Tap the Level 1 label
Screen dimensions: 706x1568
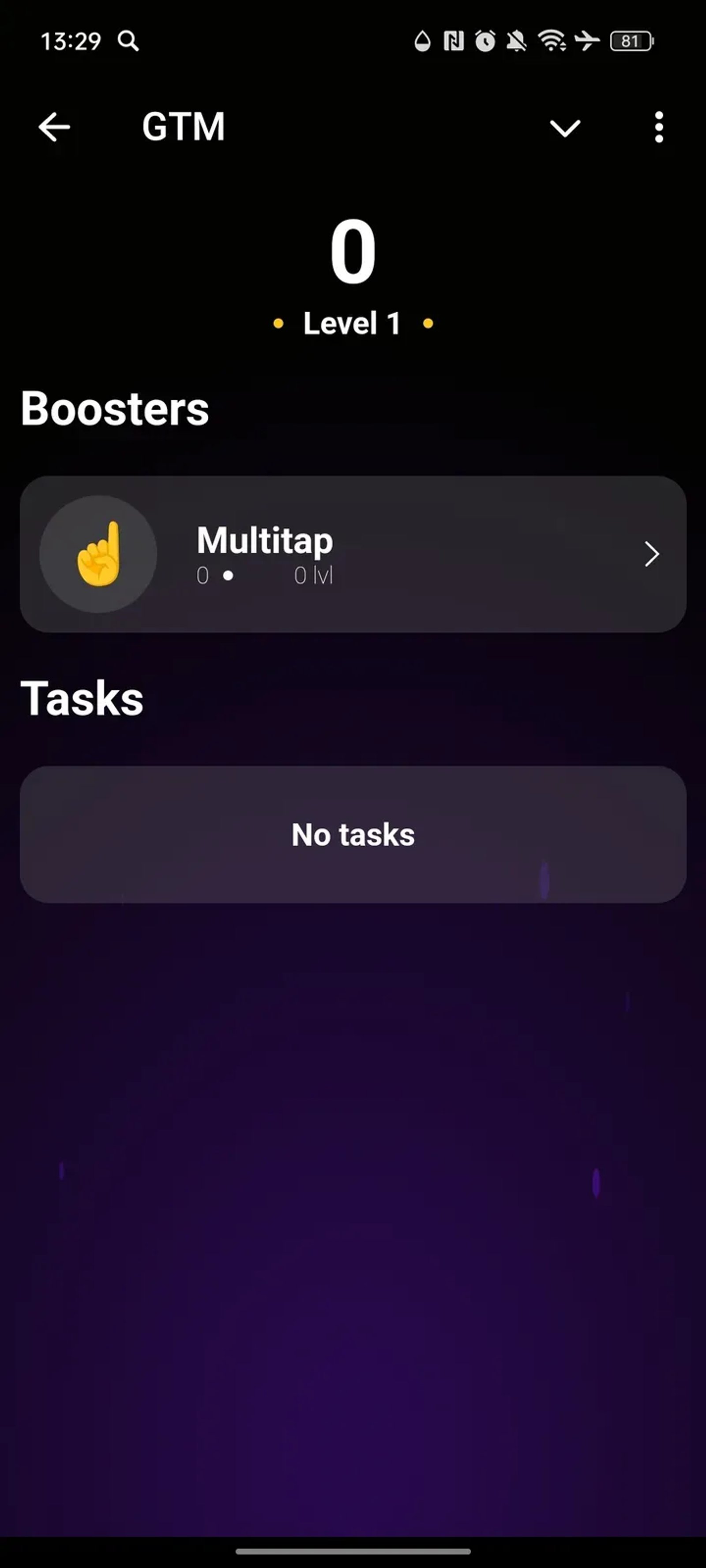click(x=352, y=323)
